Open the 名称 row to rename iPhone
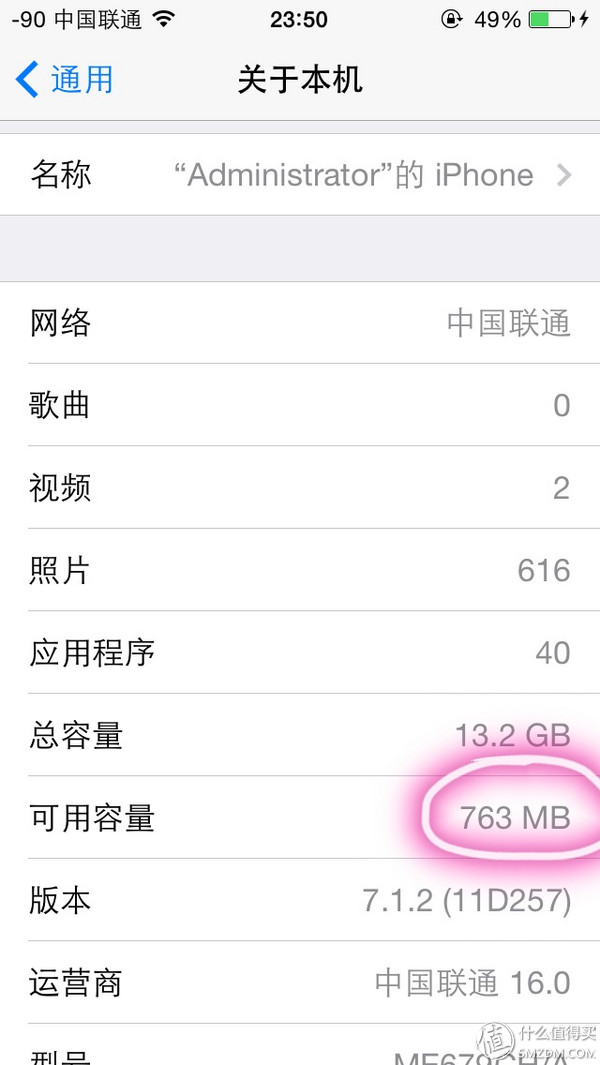This screenshot has height=1065, width=600. click(300, 175)
